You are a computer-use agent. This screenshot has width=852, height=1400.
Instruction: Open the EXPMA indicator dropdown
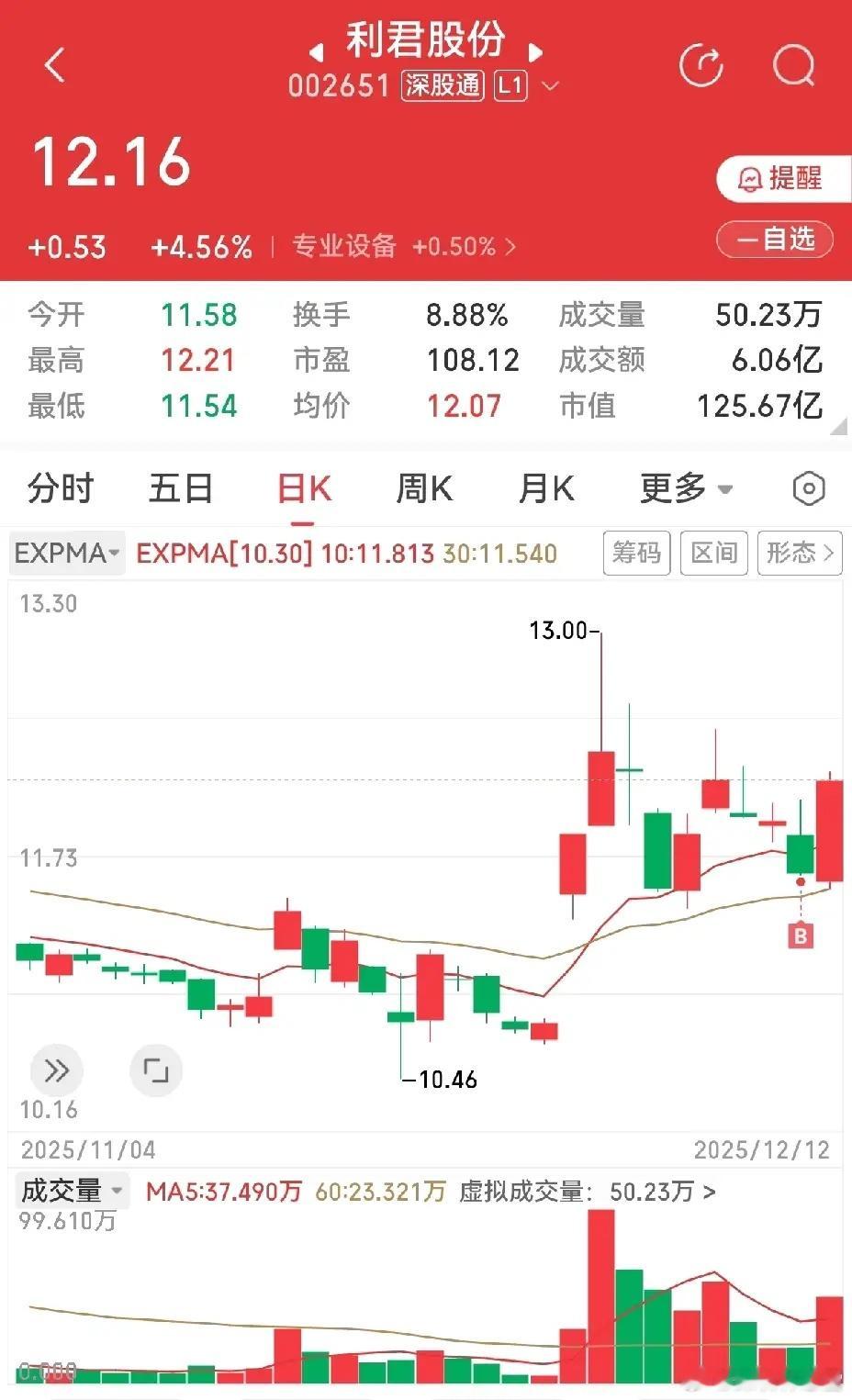66,554
